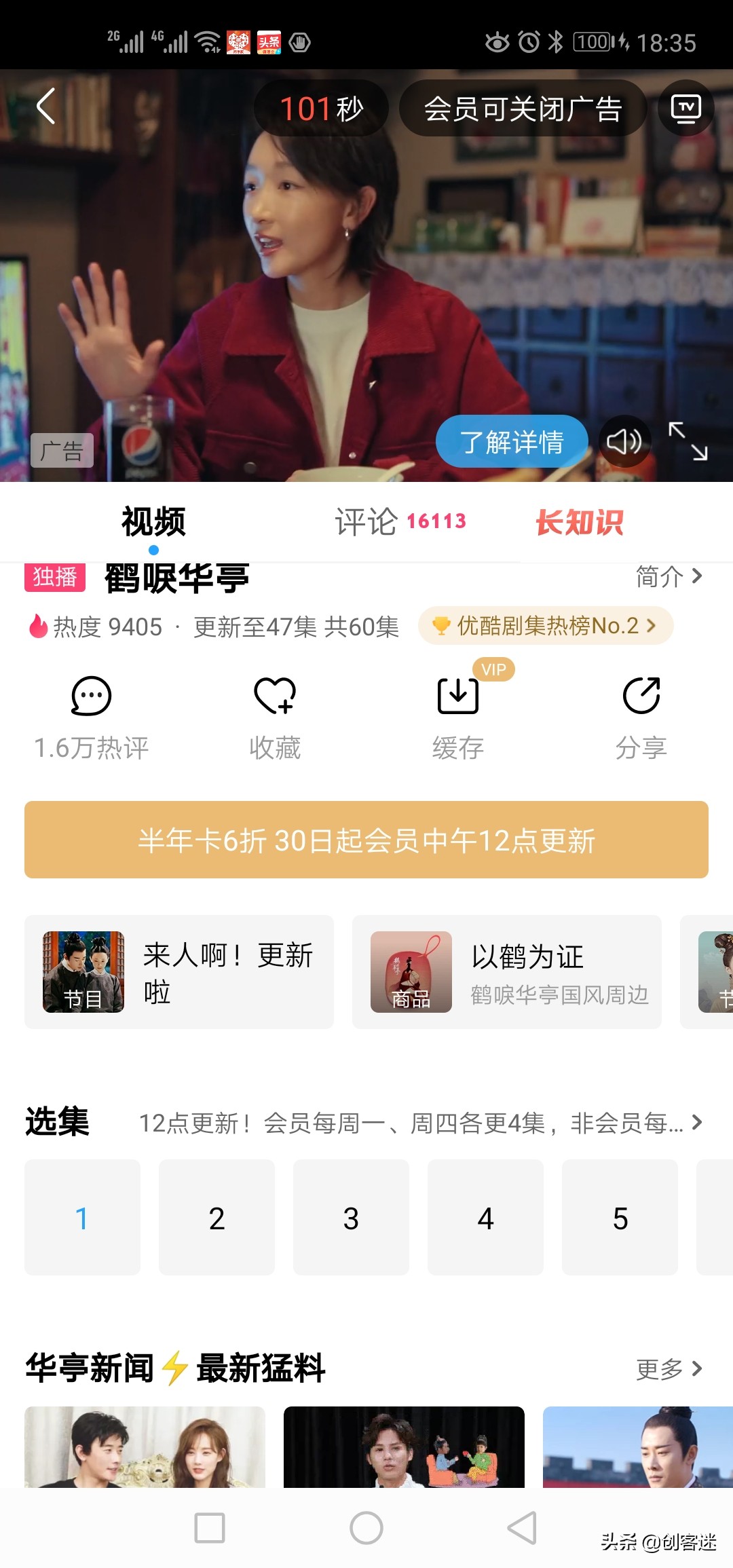Screen dimensions: 733x1568
Task: Select episode 3
Action: [351, 1217]
